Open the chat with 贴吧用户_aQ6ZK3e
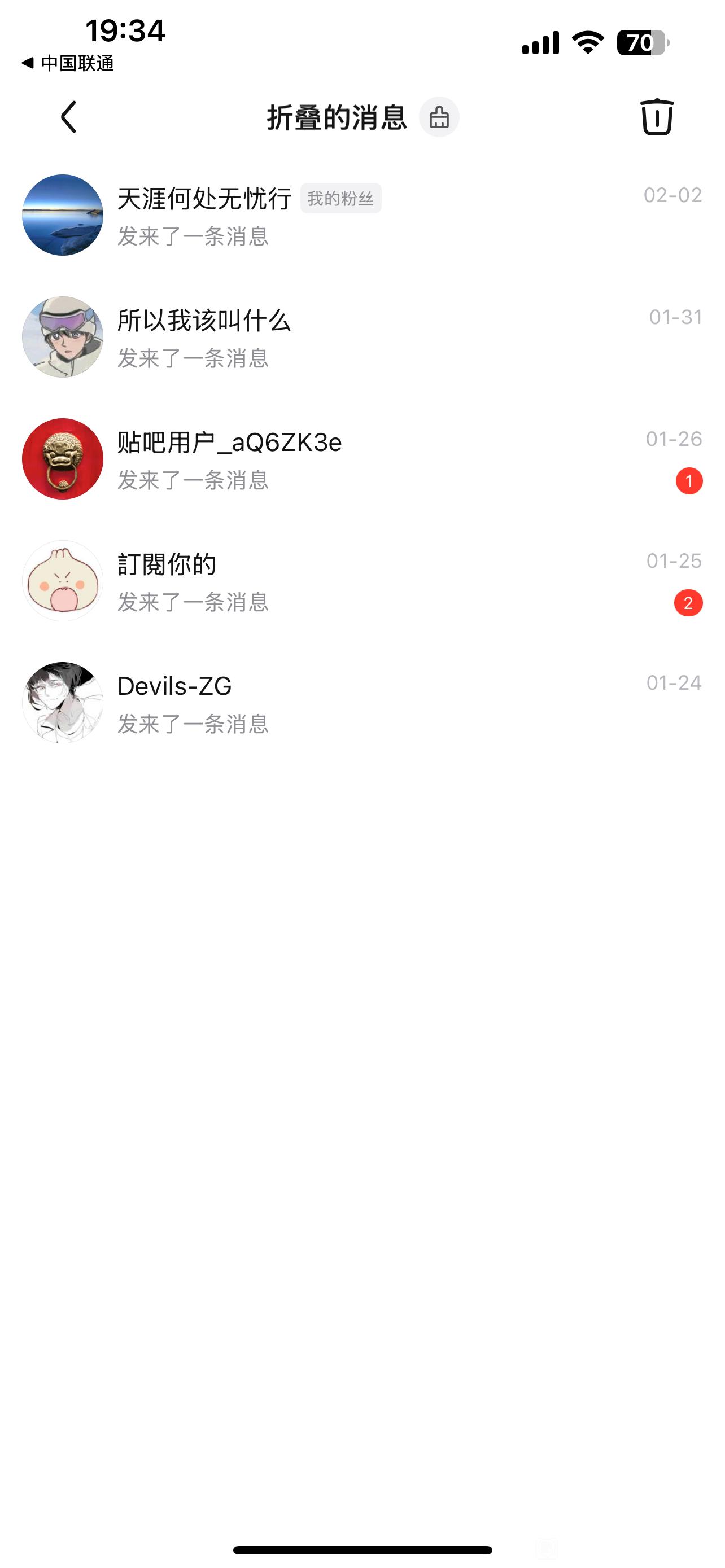Screen dimensions: 725x1568 pos(361,459)
